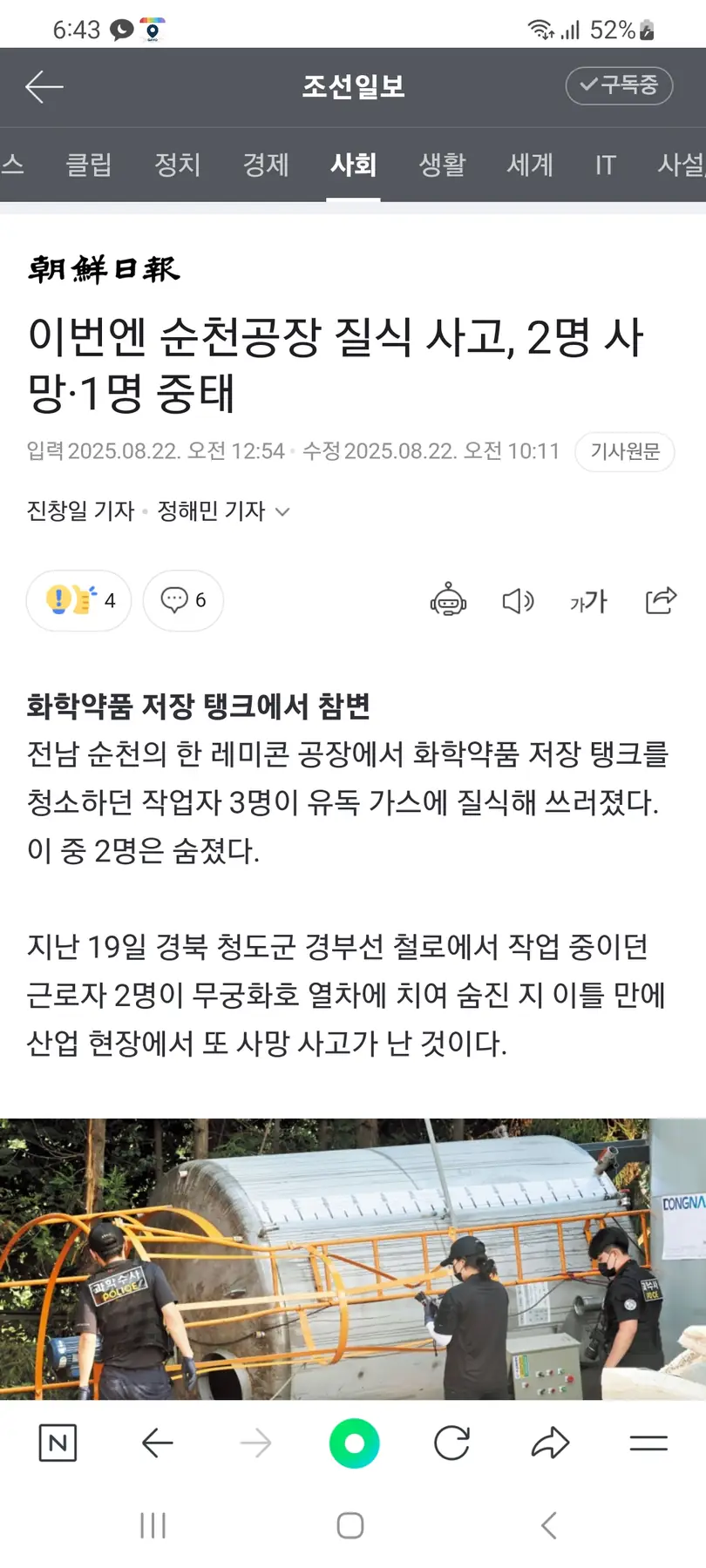Tap the system home button
The height and width of the screenshot is (1568, 706).
(350, 1525)
